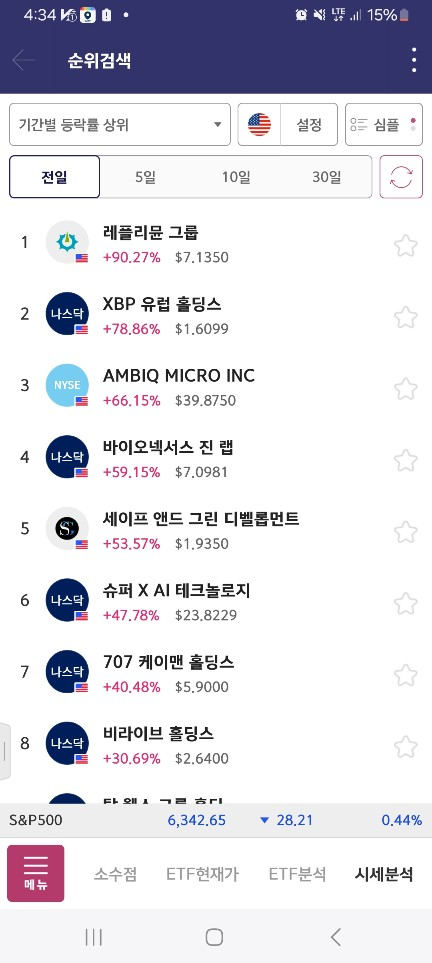
Task: Tap the US flag country selector
Action: tap(259, 125)
